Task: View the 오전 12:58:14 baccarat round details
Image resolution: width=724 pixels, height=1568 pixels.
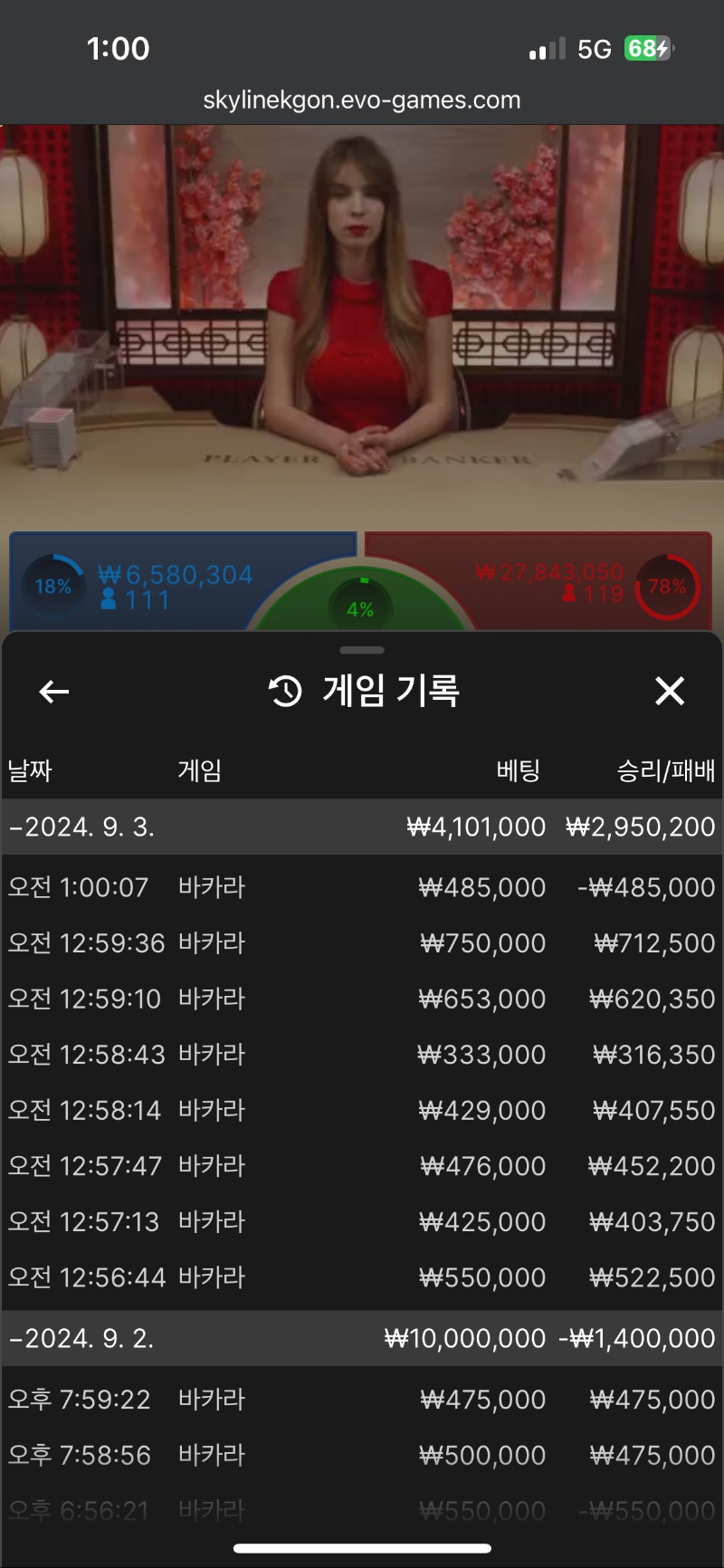Action: coord(362,1110)
